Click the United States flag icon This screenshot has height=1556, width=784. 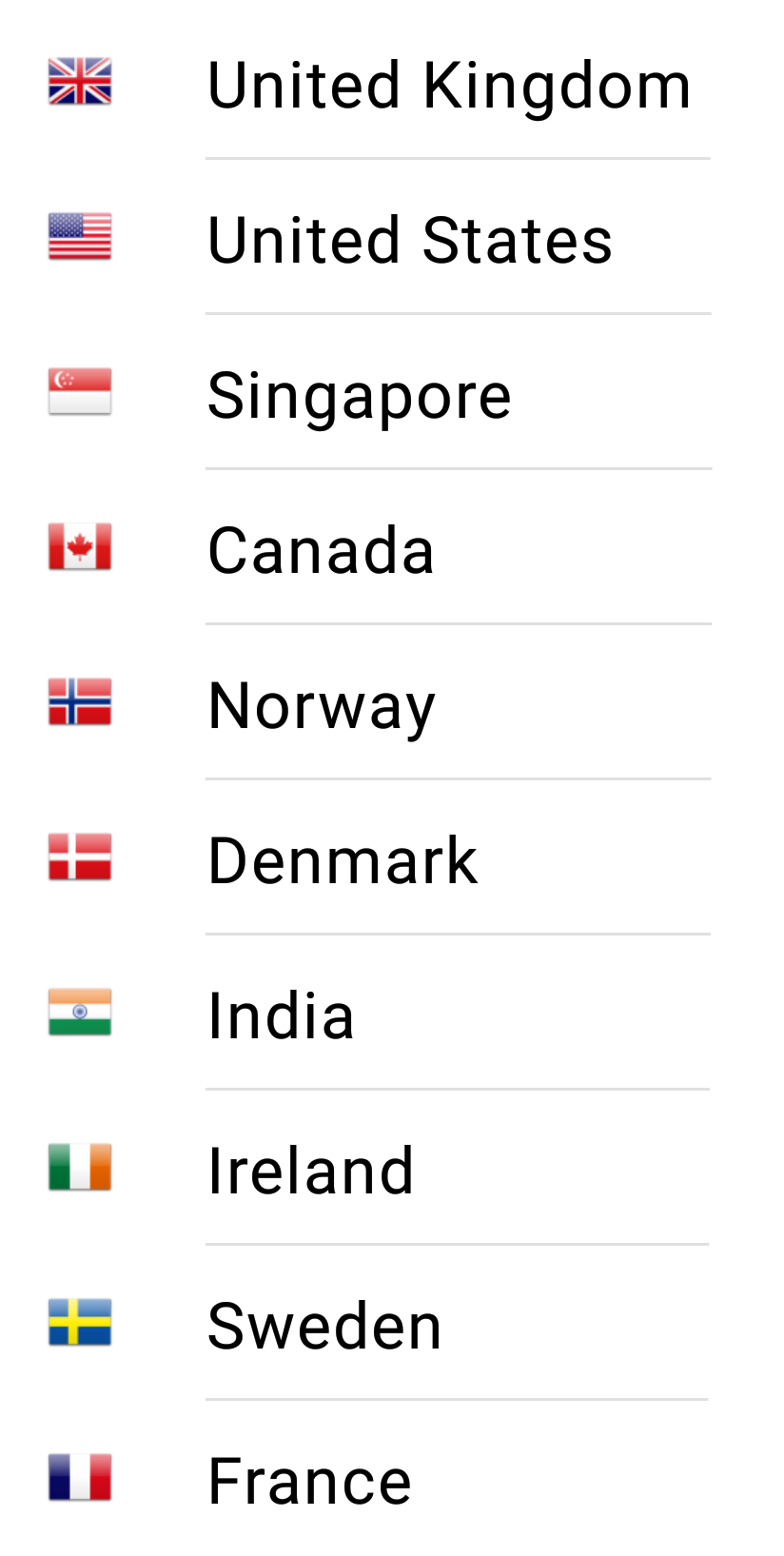[80, 234]
